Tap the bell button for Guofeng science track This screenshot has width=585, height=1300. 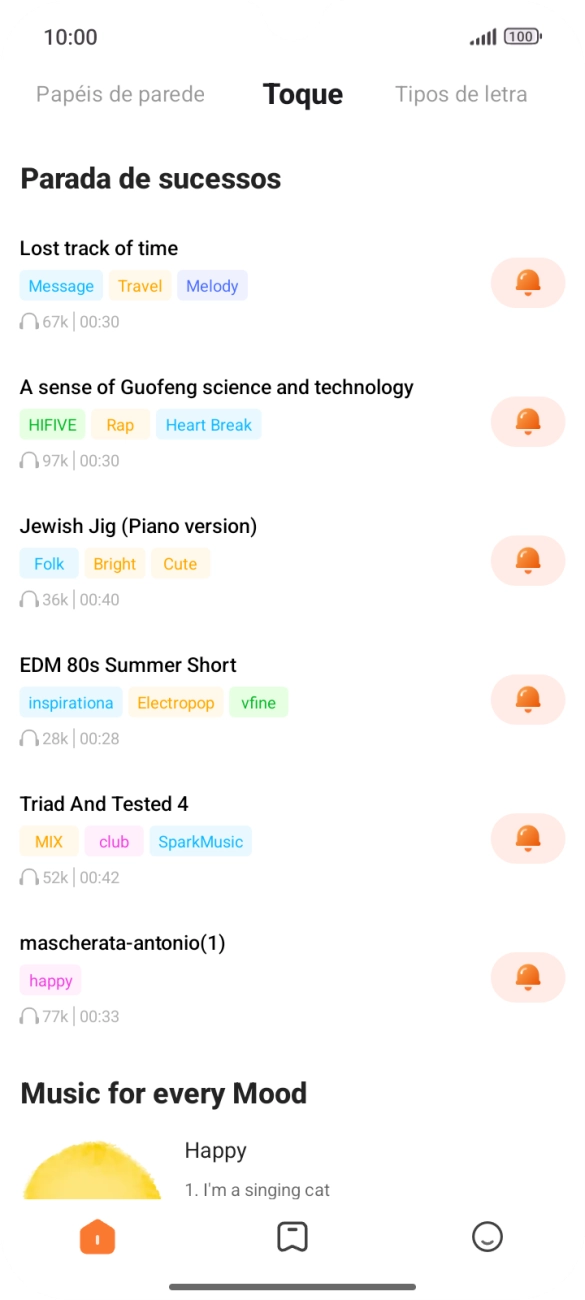[x=528, y=422]
